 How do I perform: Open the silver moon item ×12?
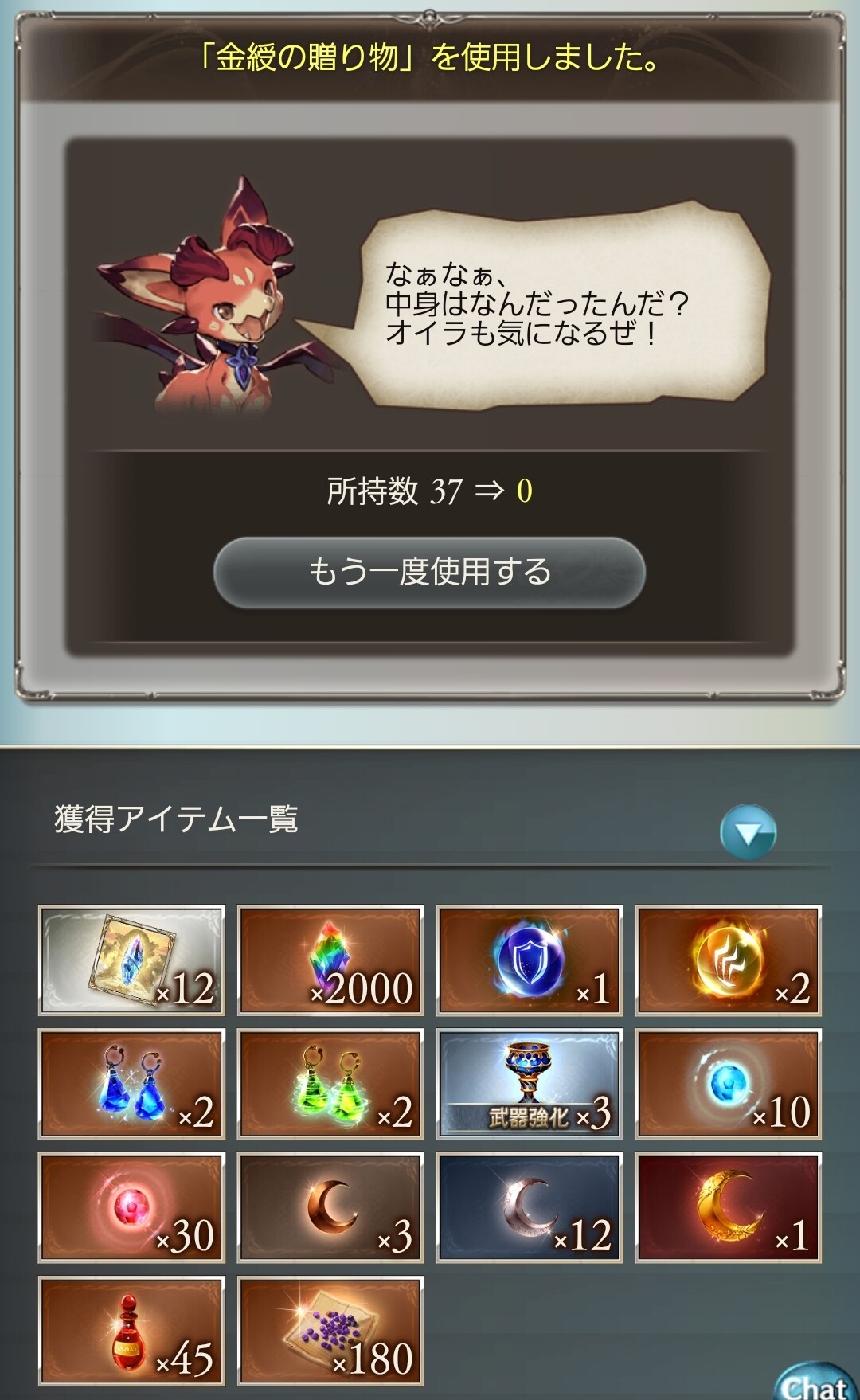coord(529,1207)
